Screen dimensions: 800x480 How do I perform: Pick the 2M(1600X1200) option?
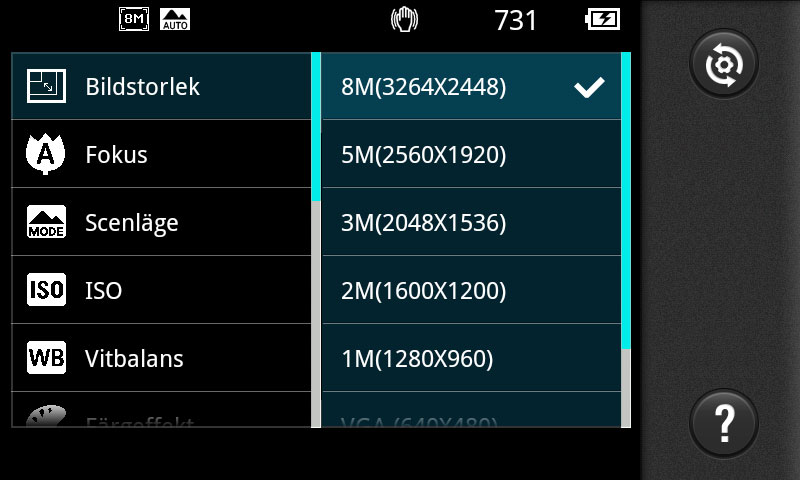pos(470,291)
